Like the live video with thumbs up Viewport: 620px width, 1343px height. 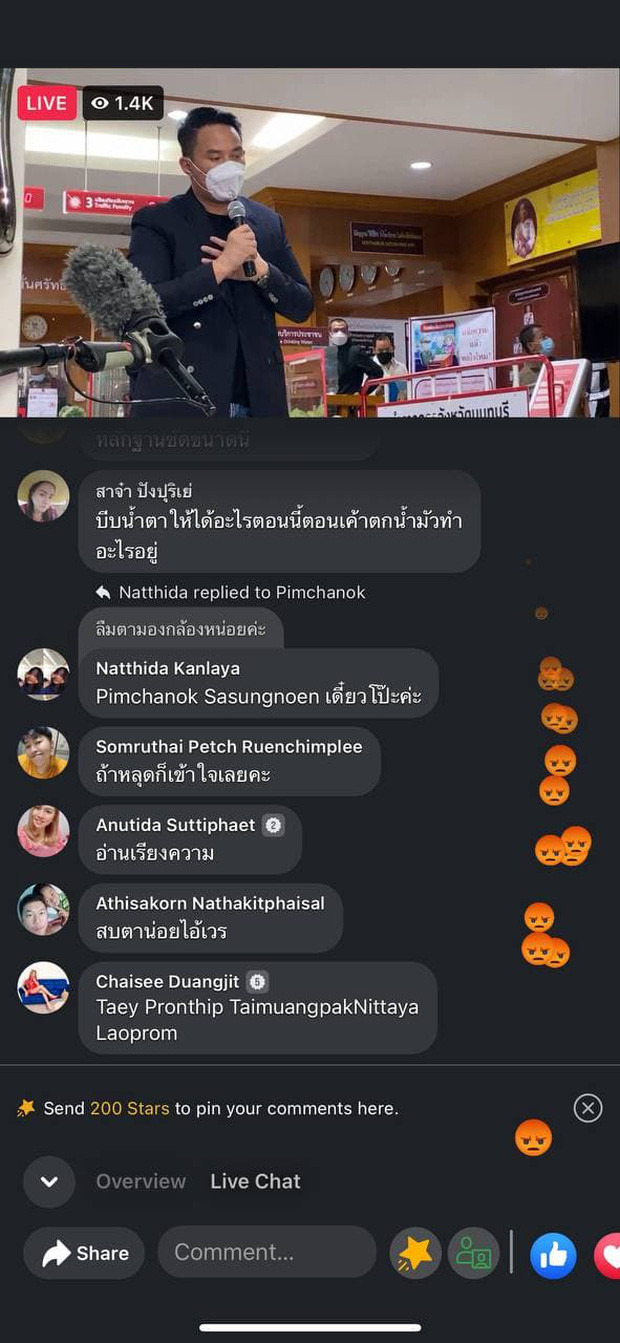point(553,1254)
